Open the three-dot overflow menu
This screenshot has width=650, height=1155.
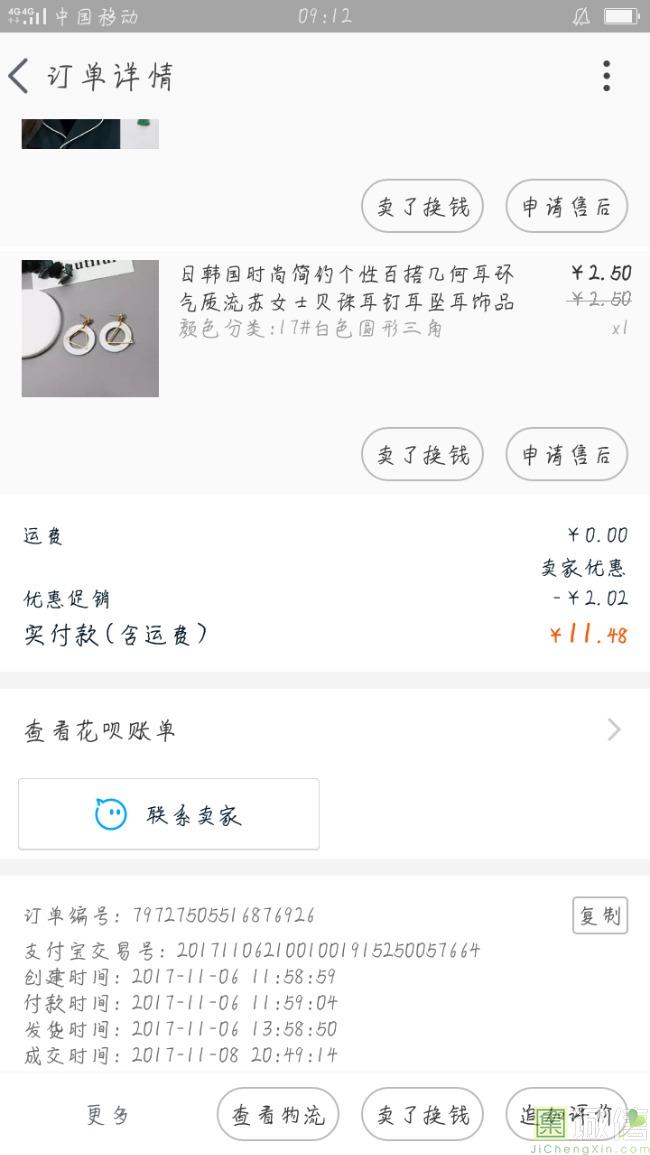point(606,76)
